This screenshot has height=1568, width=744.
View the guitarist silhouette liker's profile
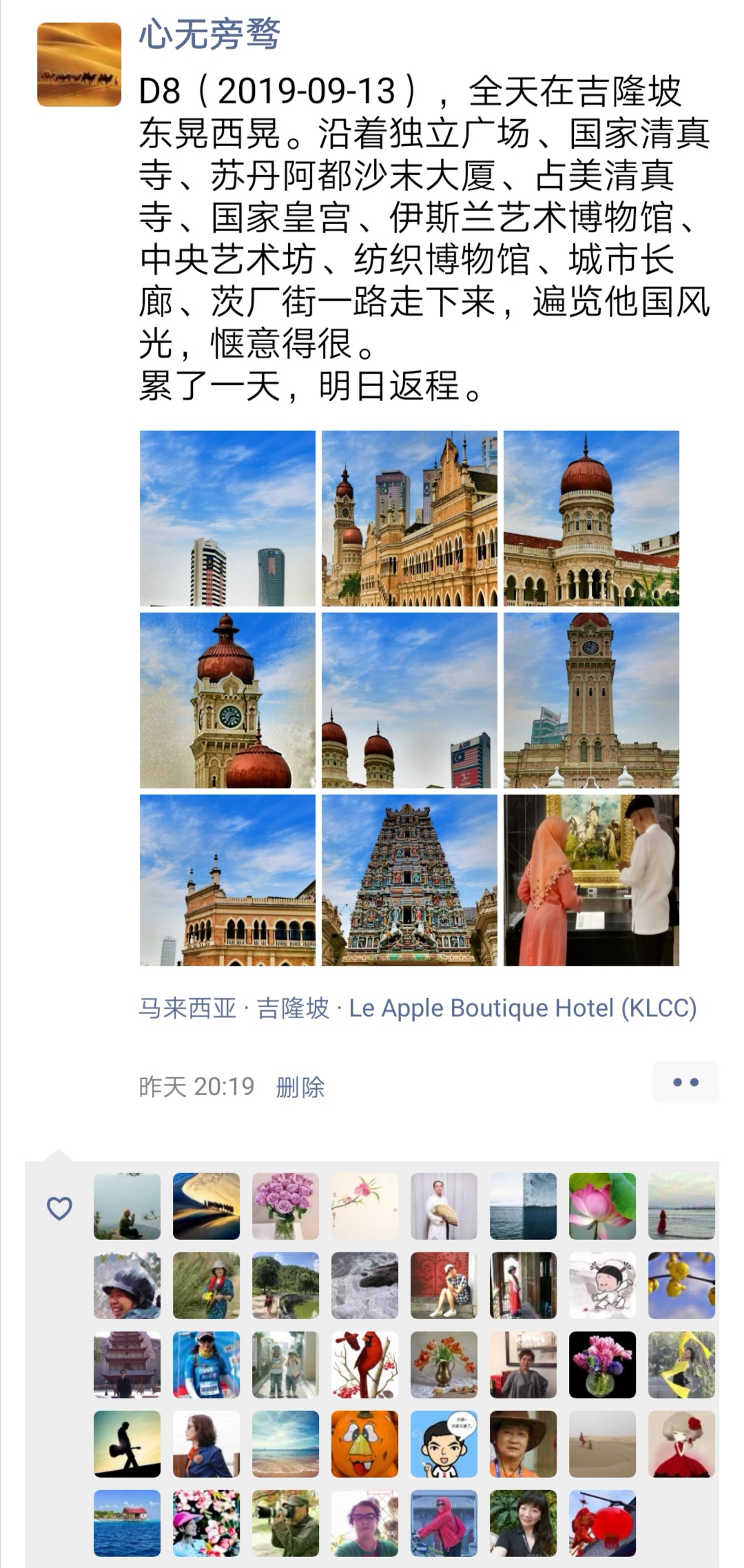127,1444
